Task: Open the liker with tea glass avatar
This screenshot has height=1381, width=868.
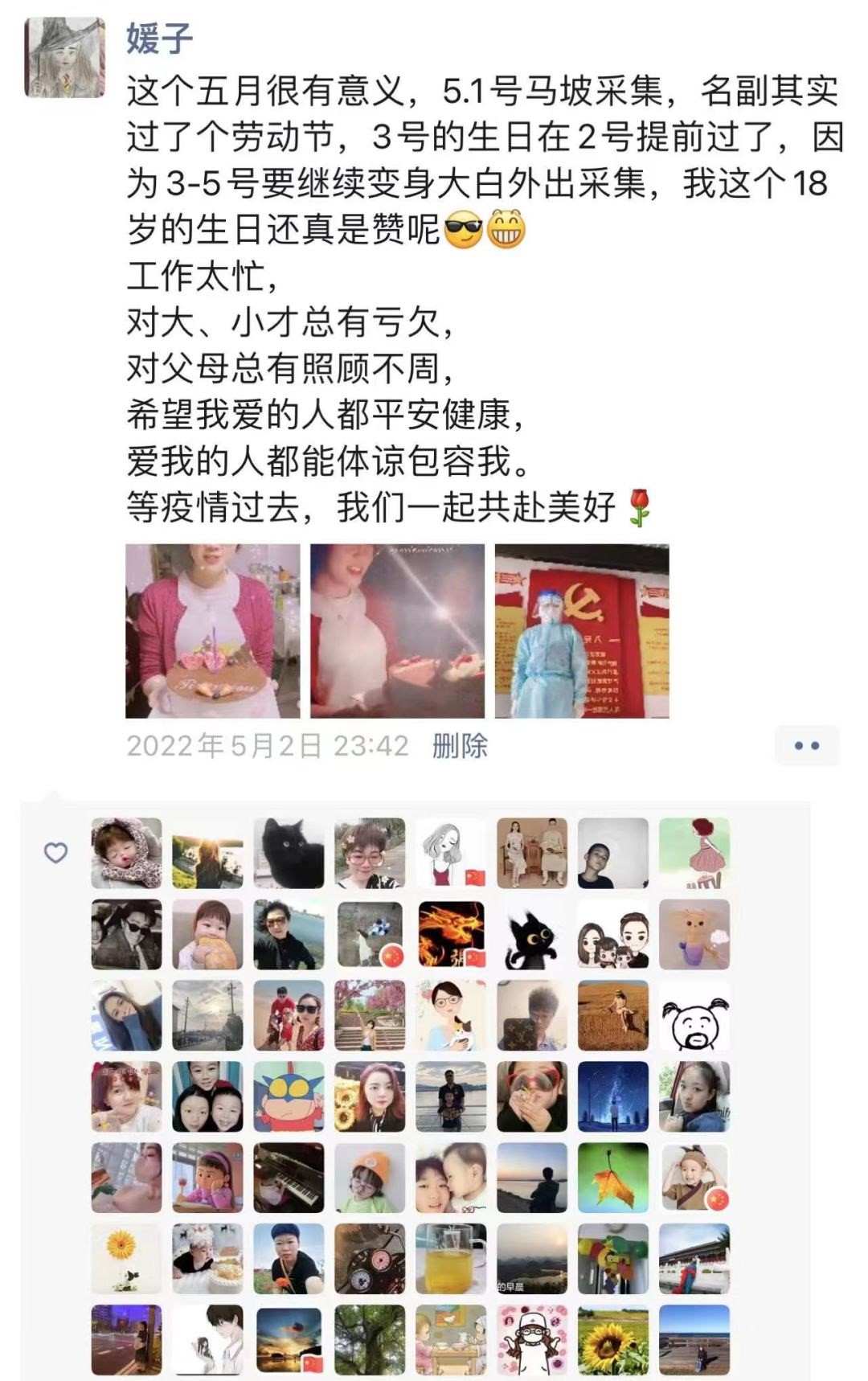Action: tap(451, 1259)
